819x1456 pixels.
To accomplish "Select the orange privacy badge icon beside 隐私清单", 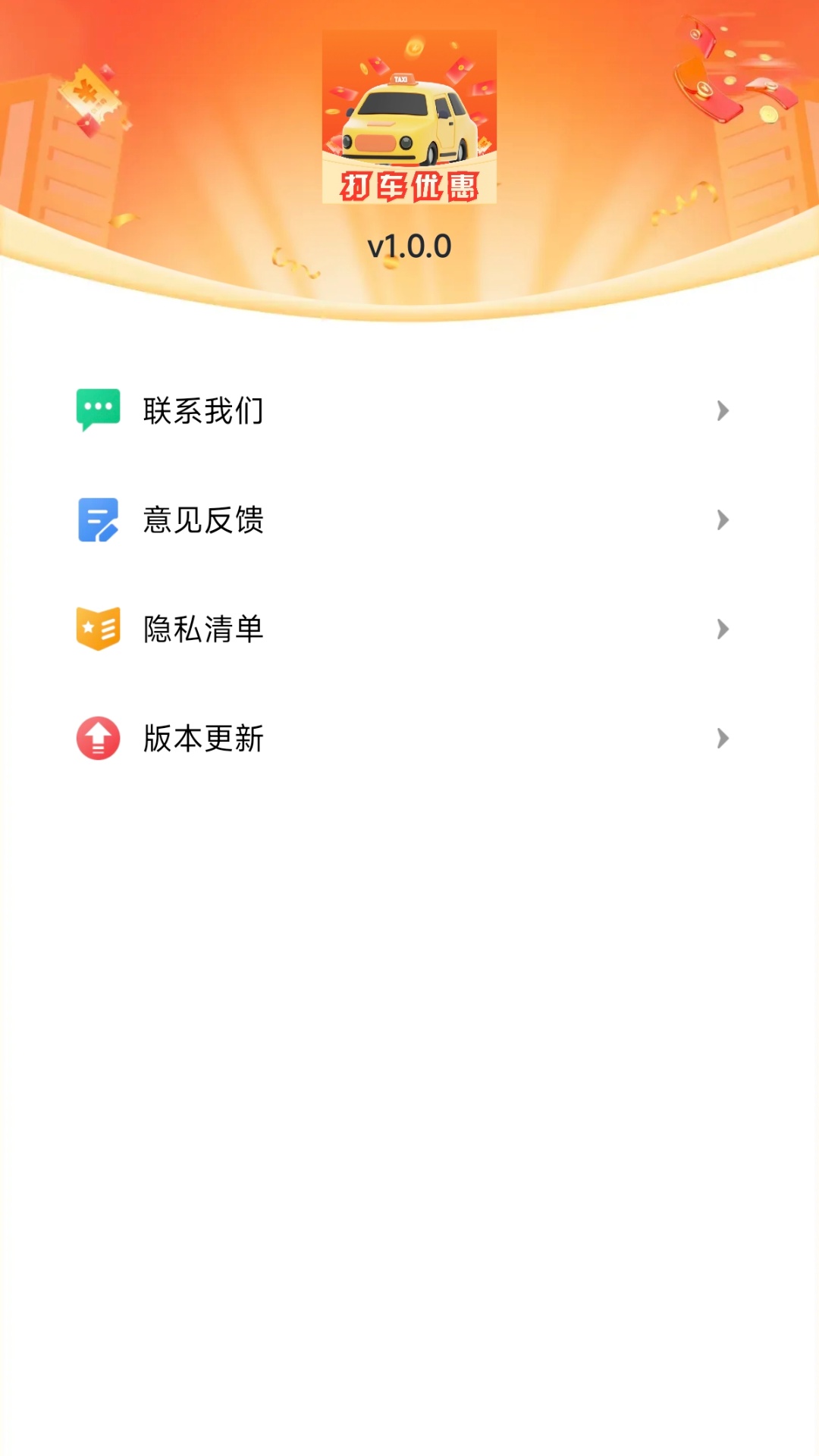I will pos(97,629).
